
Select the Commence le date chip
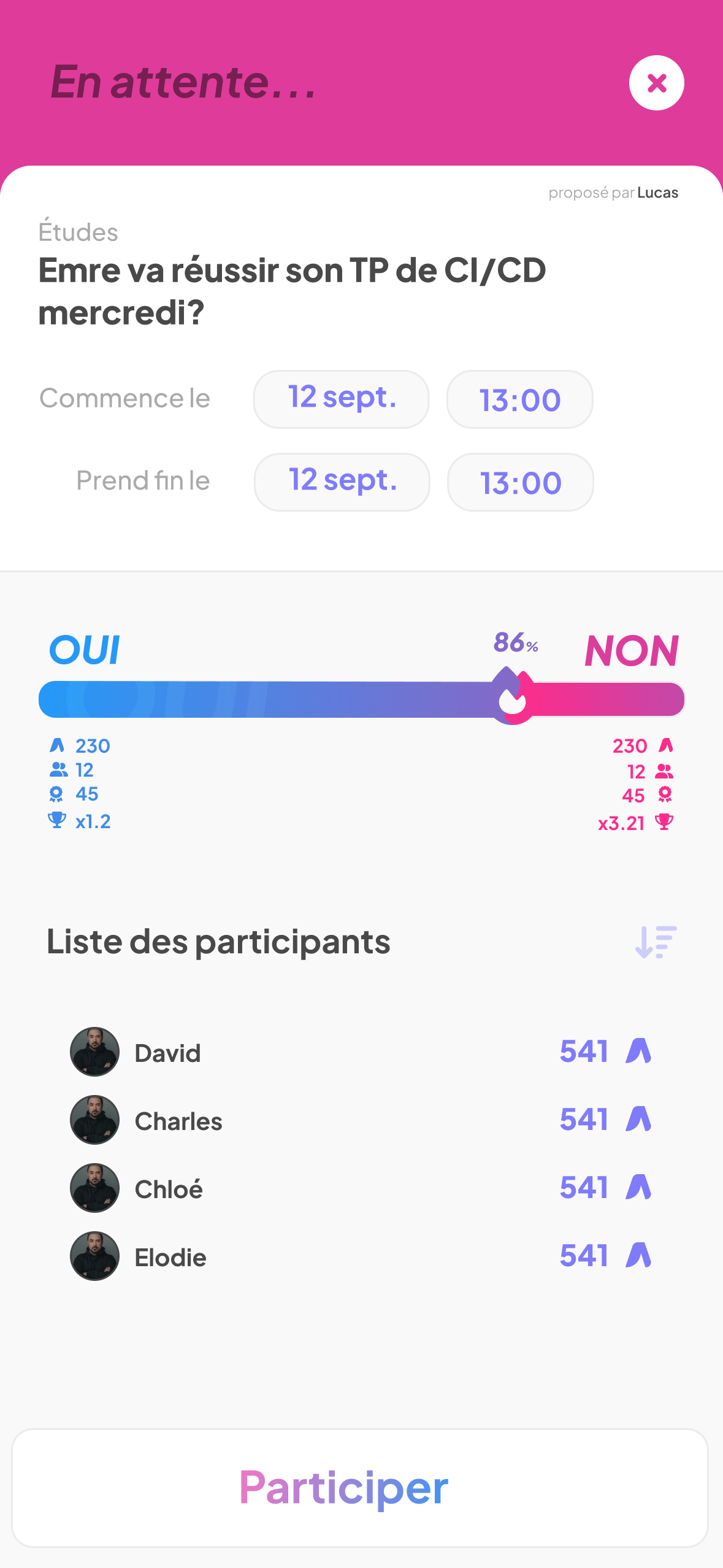(x=341, y=399)
